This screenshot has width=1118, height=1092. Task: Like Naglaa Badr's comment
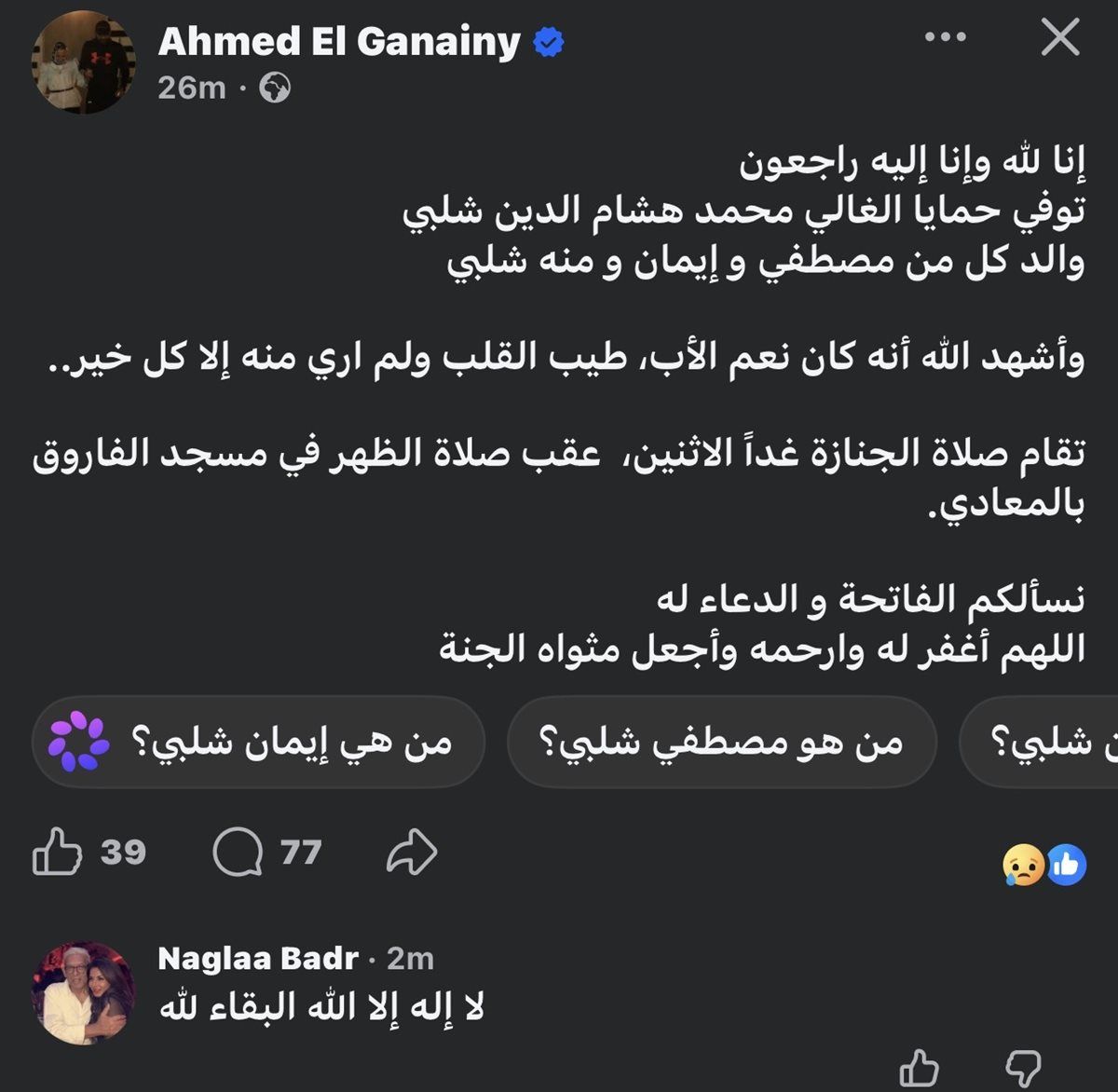coord(920,1070)
